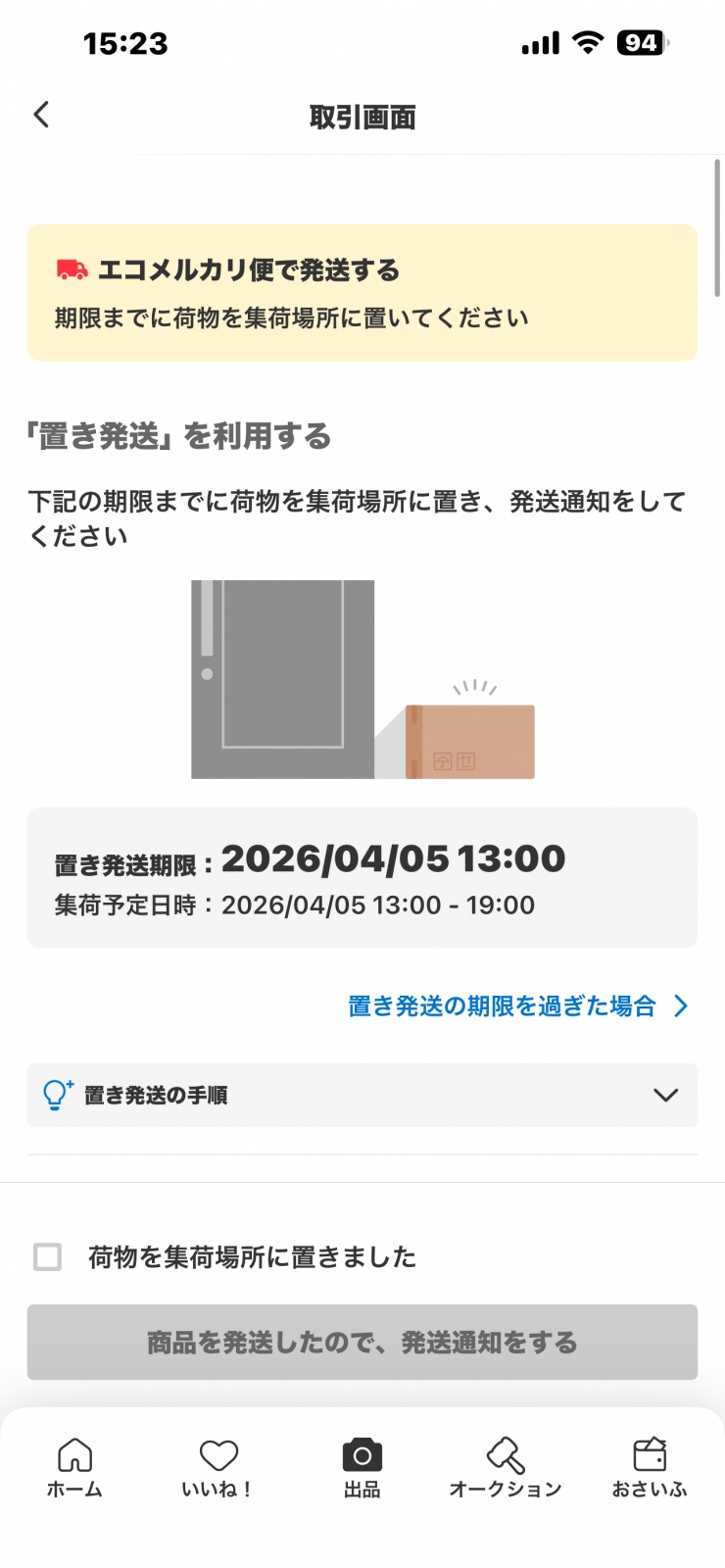Tap 商品を発送したので、発送通知をする button

[362, 1342]
